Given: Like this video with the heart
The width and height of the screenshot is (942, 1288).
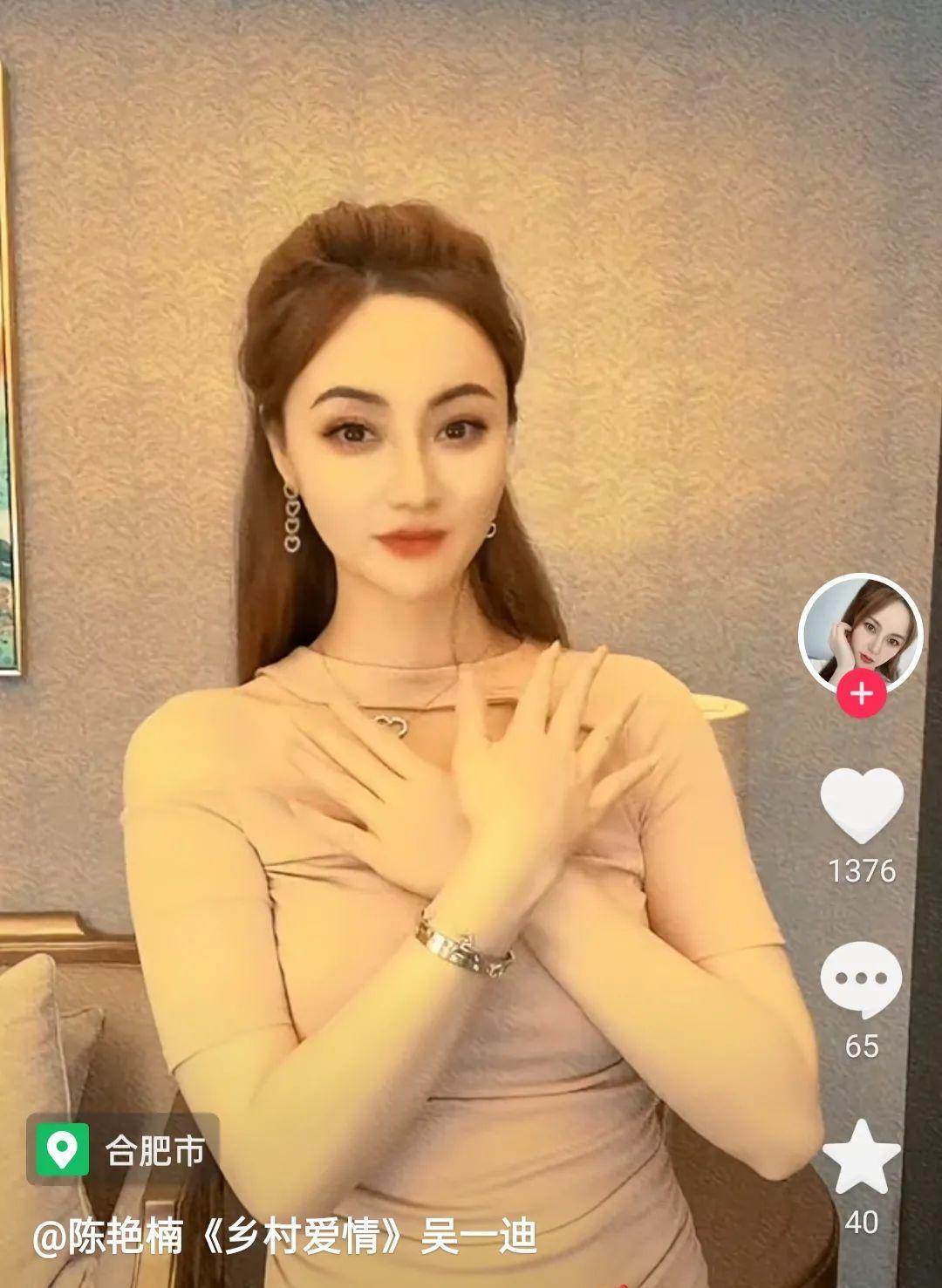Looking at the screenshot, I should tap(861, 806).
